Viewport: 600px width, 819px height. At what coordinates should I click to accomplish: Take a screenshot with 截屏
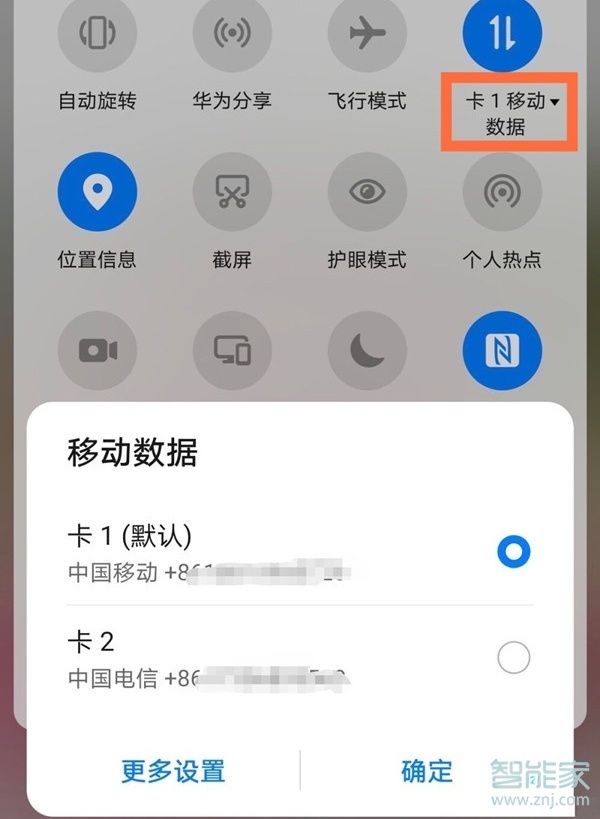(x=232, y=191)
